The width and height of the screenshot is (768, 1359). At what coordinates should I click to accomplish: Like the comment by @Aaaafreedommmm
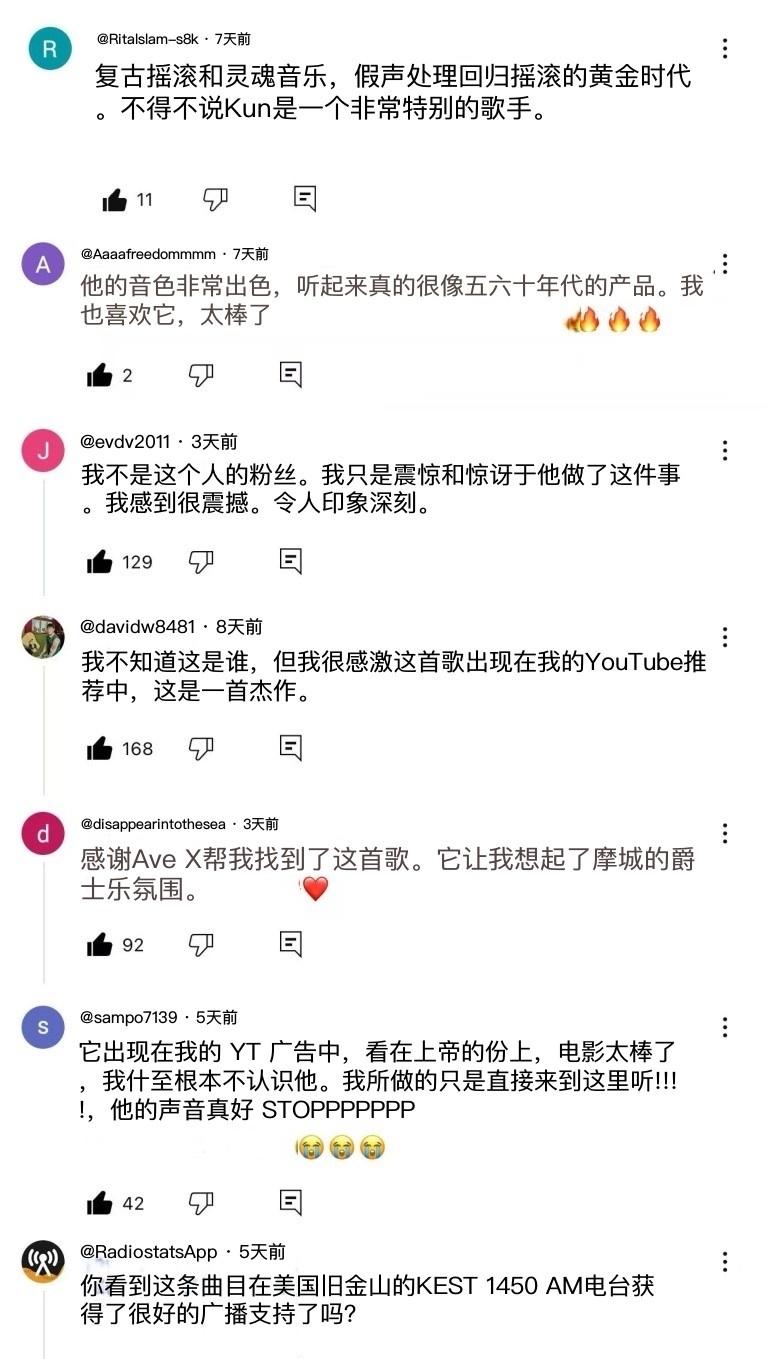coord(100,375)
